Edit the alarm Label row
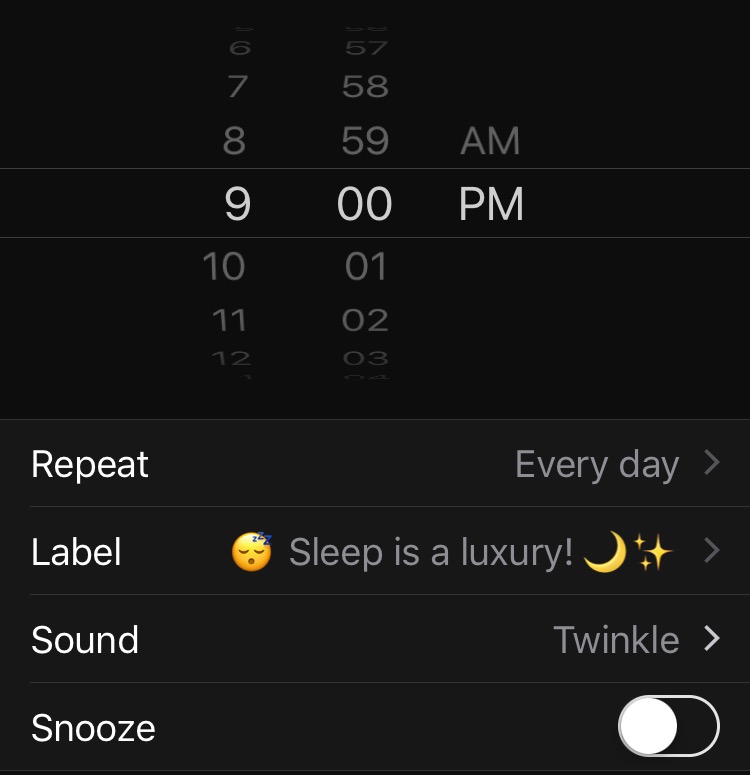Screen dimensions: 750x775 pyautogui.click(x=375, y=552)
